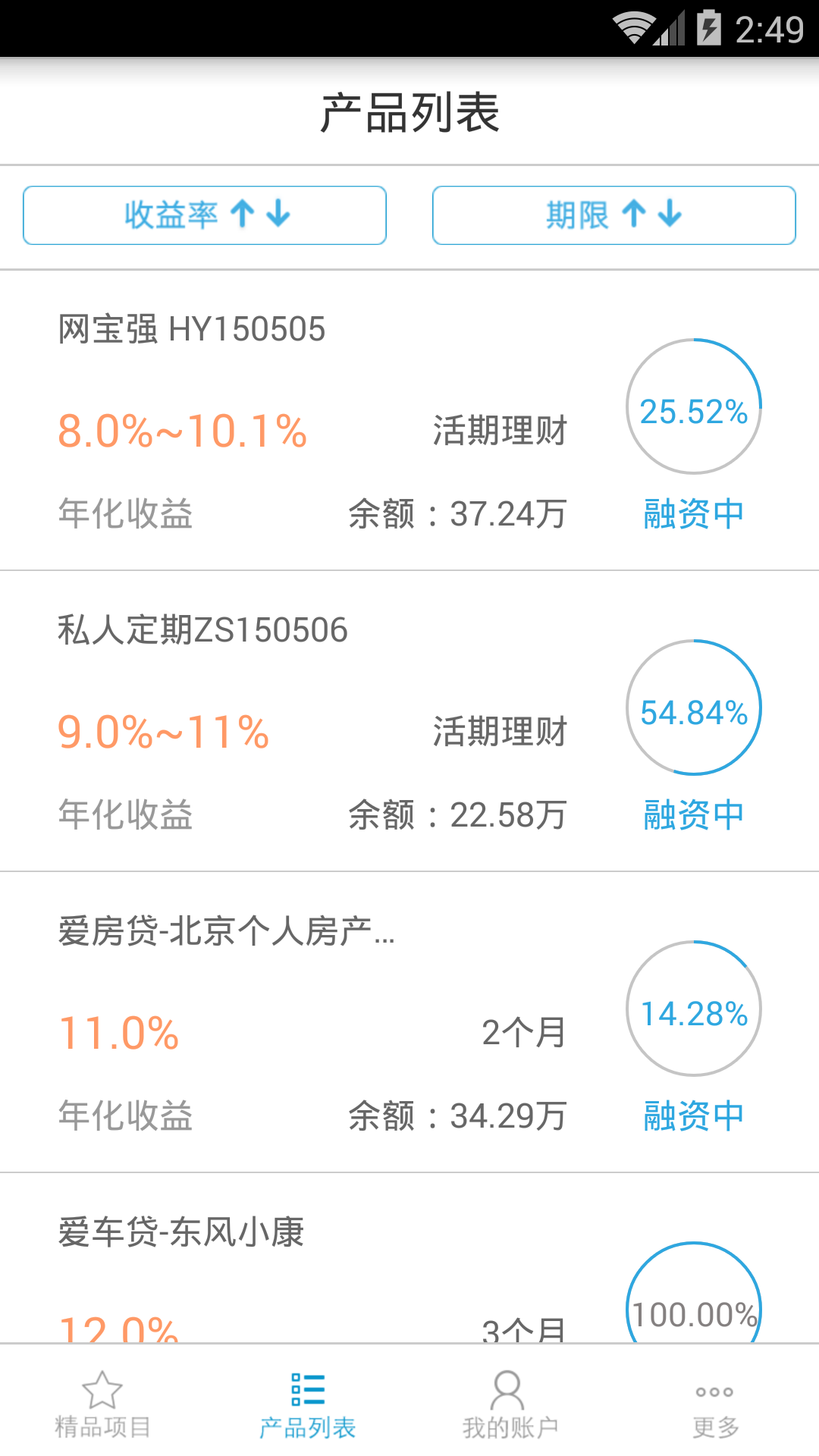Screen dimensions: 819x1456
Task: Open the 网宝强 HY150505 product
Action: (x=409, y=420)
